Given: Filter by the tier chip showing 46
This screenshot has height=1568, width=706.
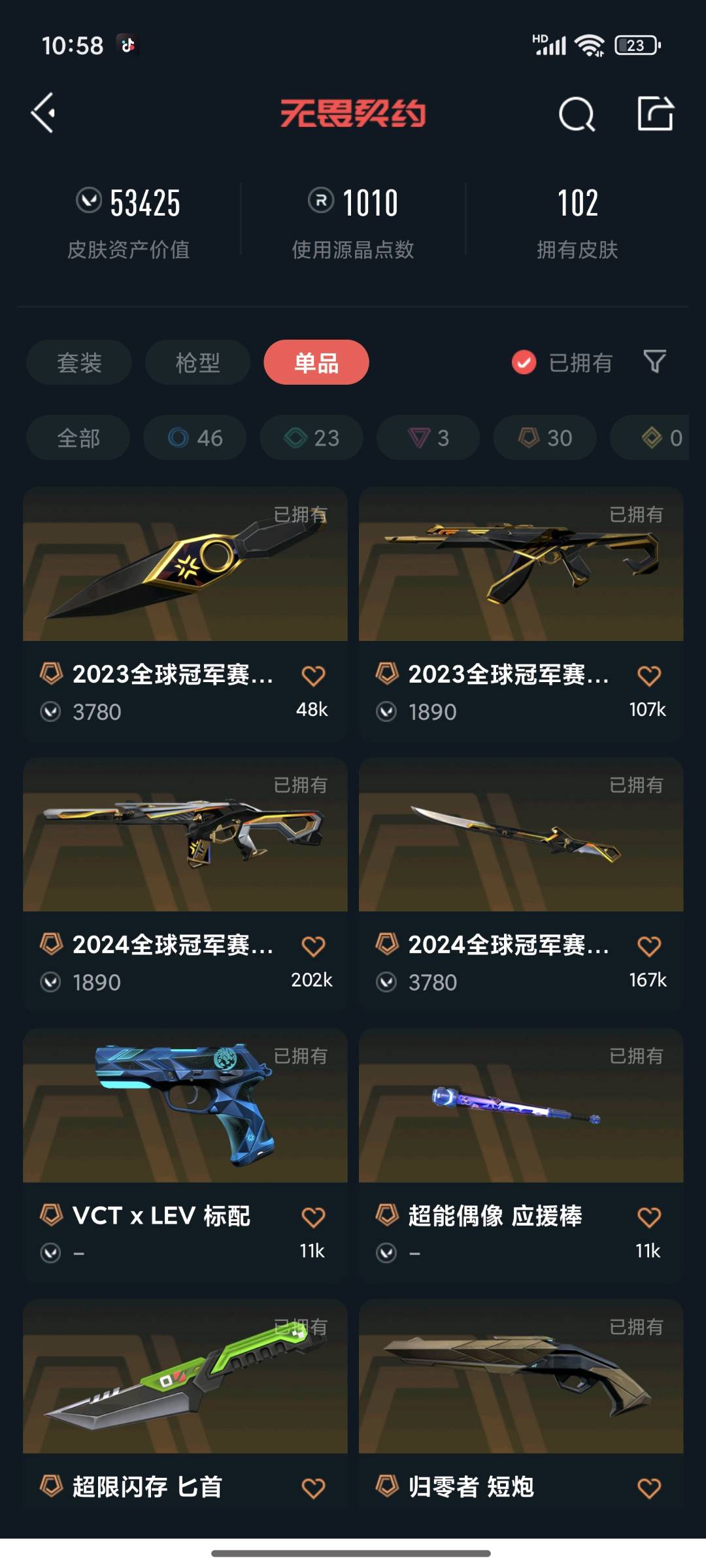Looking at the screenshot, I should tap(195, 438).
